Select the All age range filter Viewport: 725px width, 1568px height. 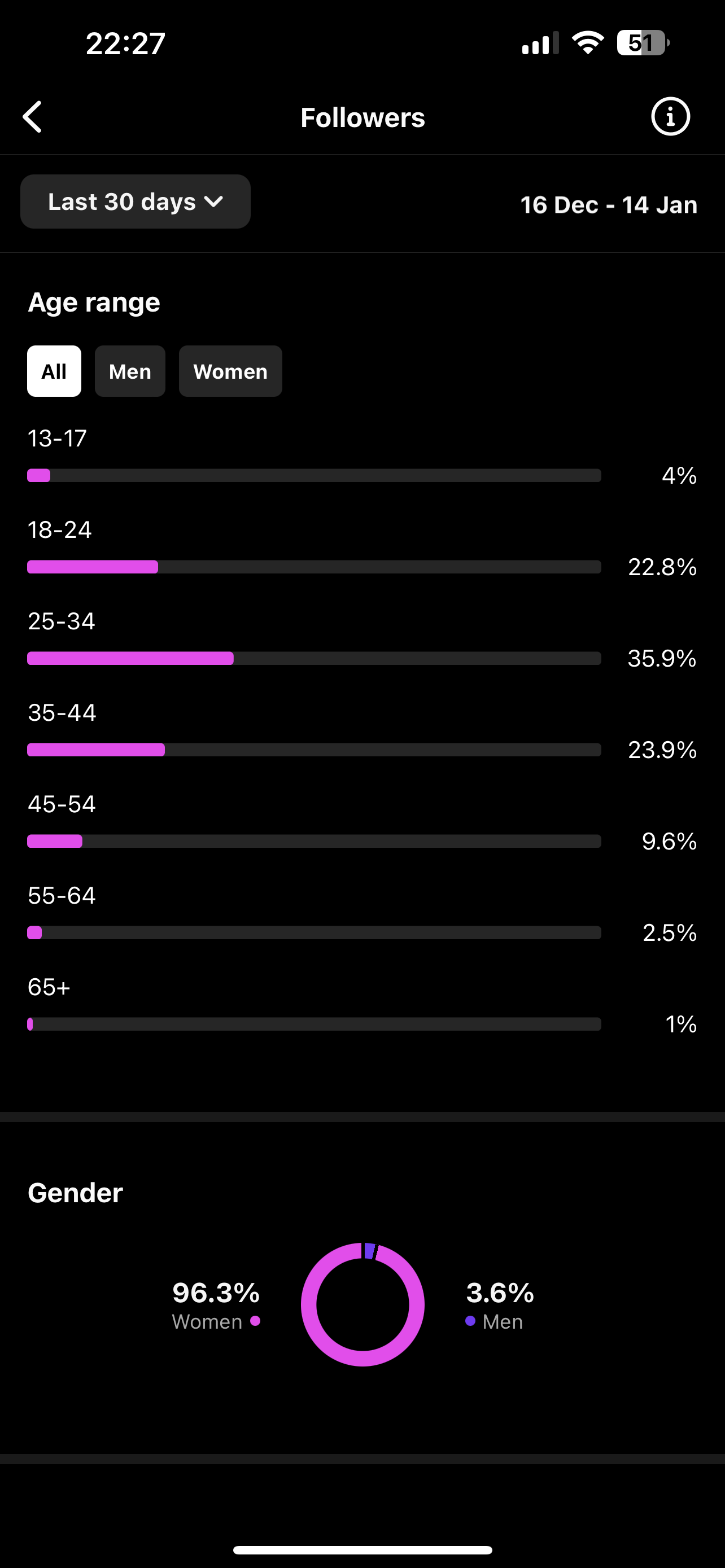pos(54,371)
